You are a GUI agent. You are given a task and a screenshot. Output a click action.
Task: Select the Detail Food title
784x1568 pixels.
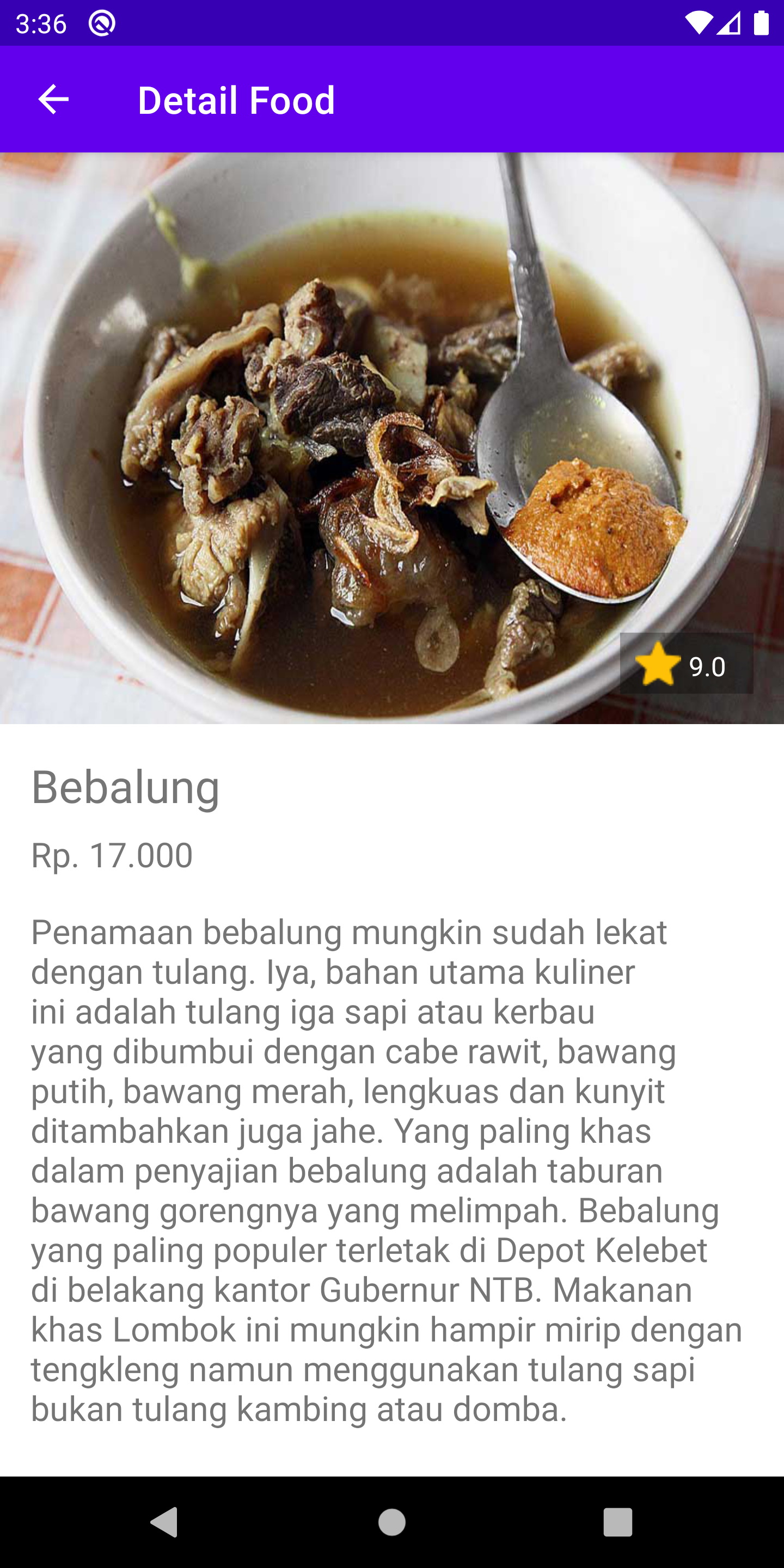tap(236, 99)
